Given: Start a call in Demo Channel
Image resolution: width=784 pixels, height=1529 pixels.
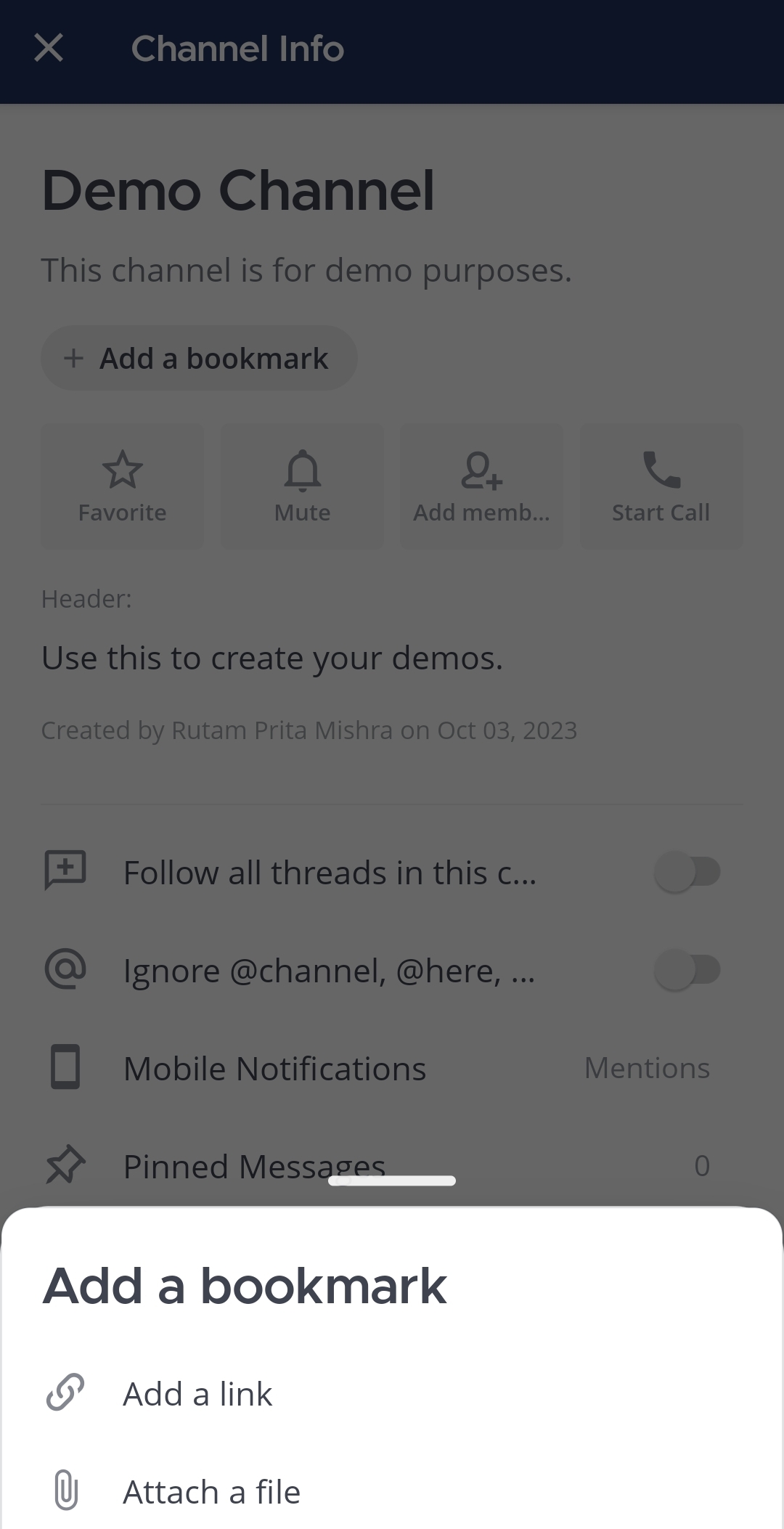Looking at the screenshot, I should tap(661, 486).
